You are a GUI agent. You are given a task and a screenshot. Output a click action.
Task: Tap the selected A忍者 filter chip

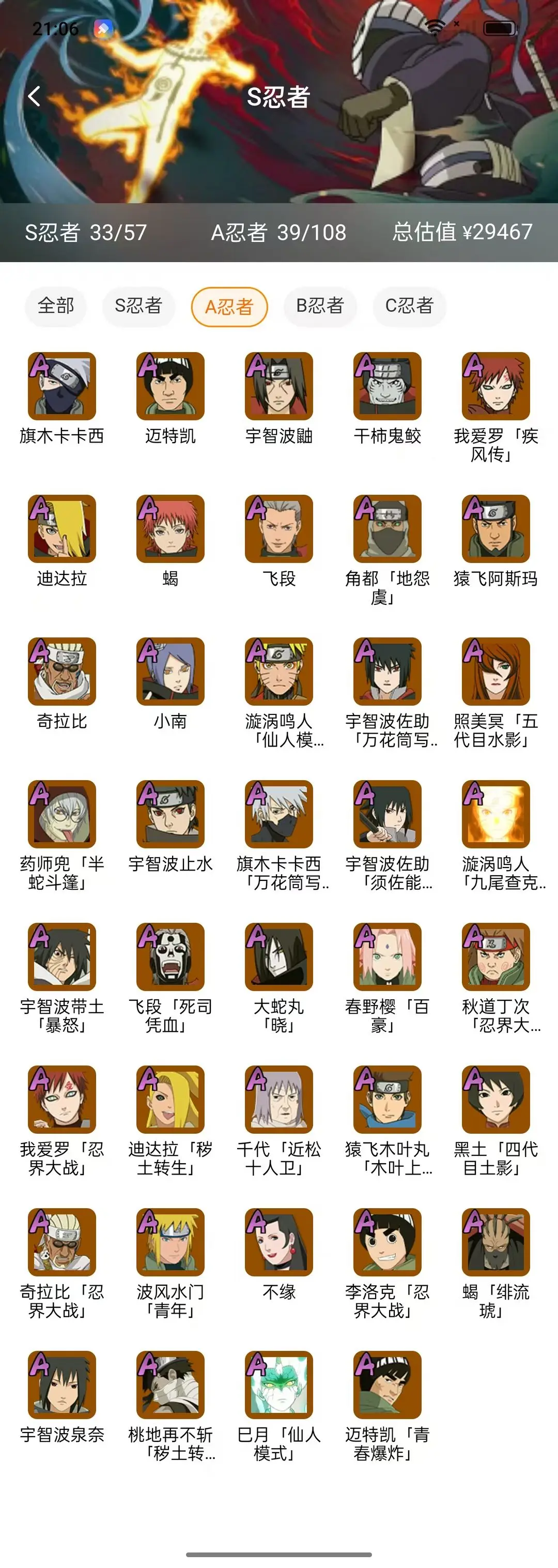[x=229, y=306]
